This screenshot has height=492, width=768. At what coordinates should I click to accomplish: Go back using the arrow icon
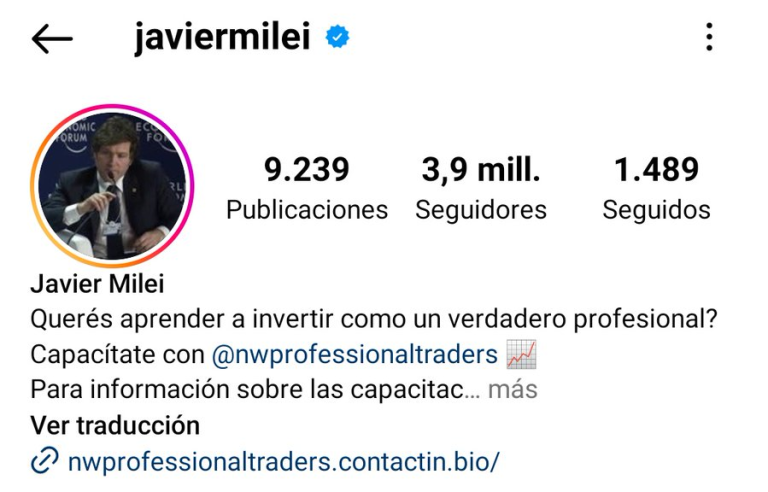pos(52,39)
